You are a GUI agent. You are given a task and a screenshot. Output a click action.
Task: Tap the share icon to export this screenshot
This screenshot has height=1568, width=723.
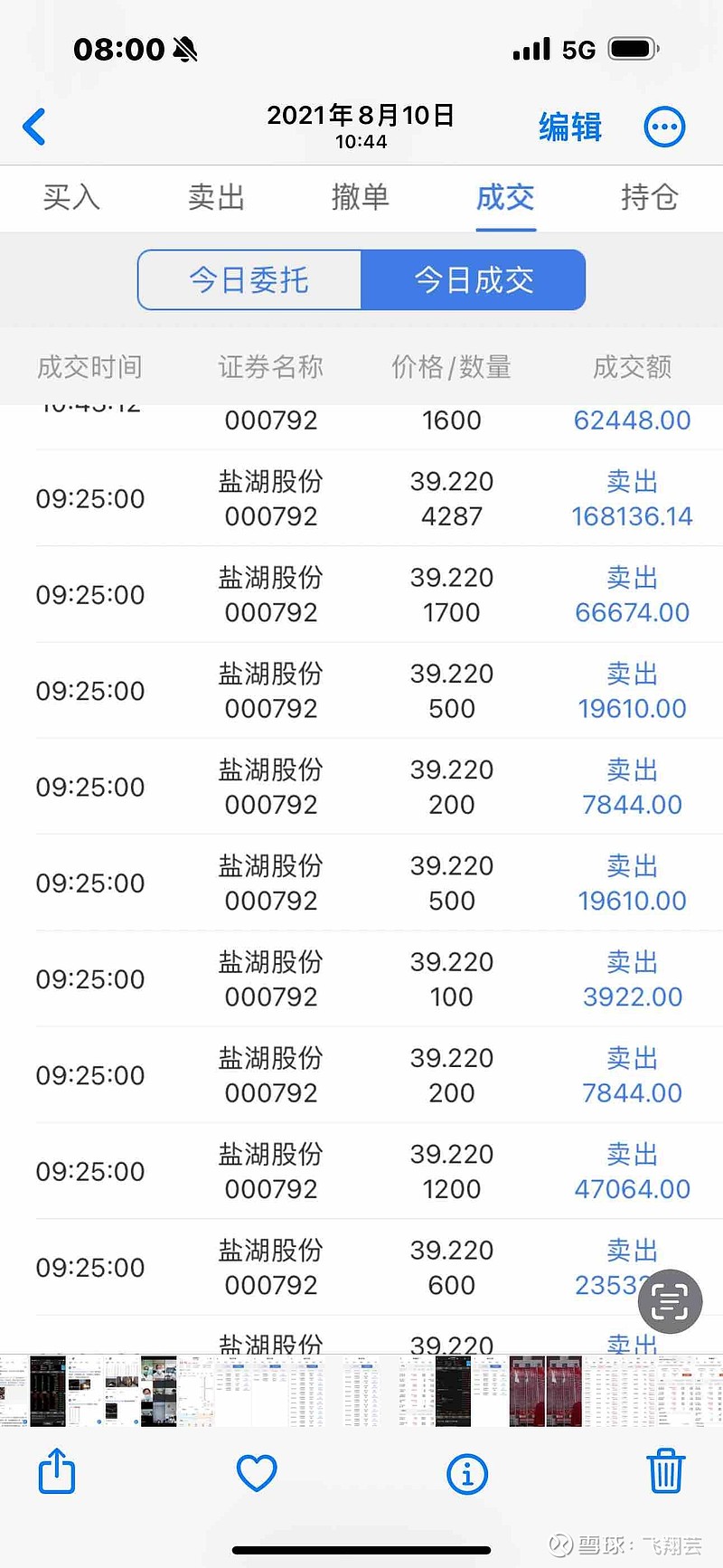[56, 1471]
